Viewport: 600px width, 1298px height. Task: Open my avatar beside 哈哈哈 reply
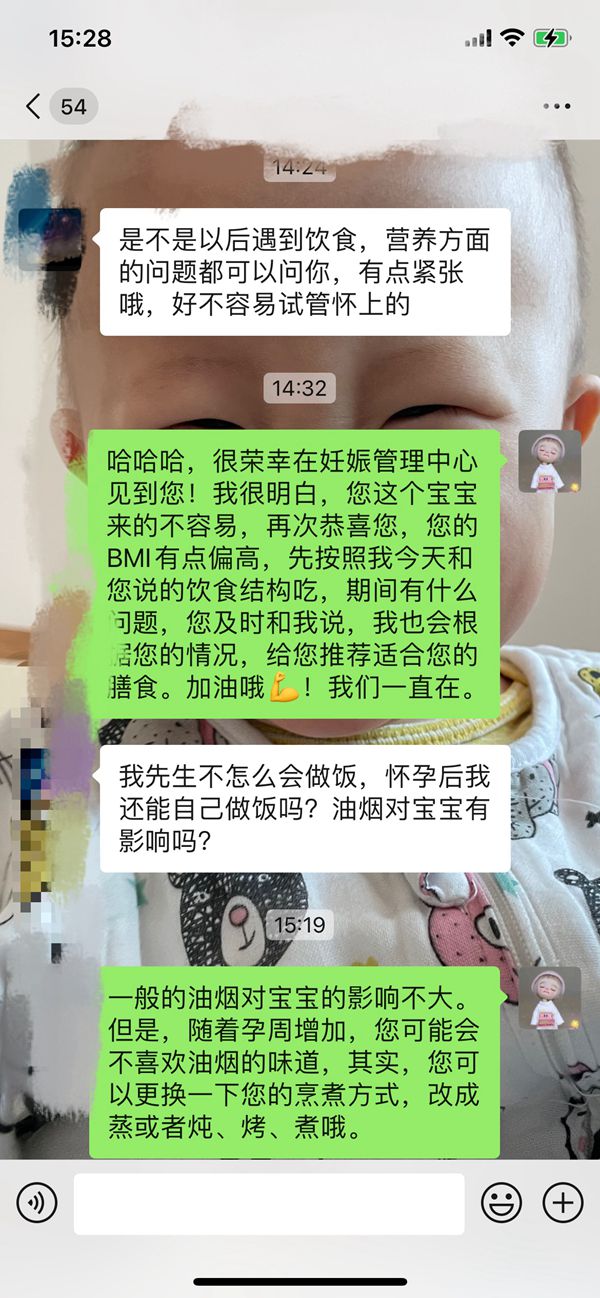click(549, 462)
